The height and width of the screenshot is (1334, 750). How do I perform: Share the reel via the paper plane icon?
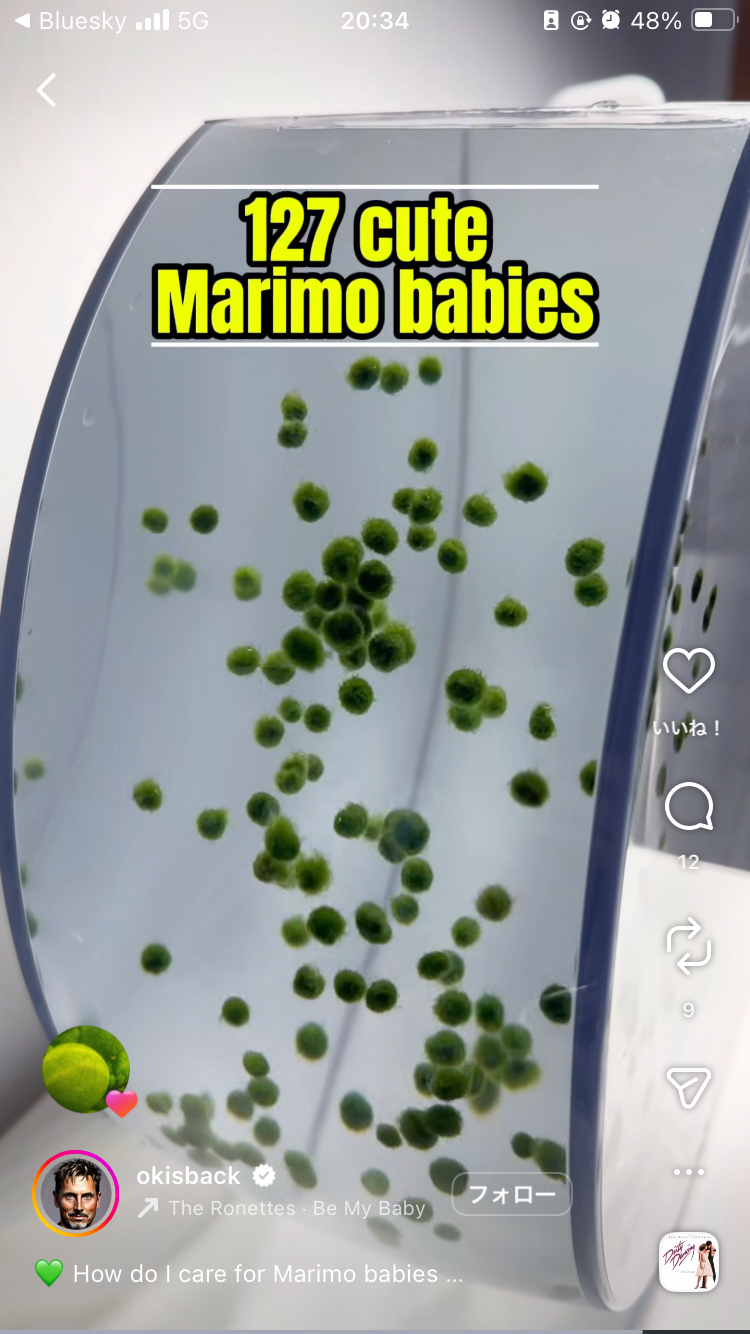coord(689,1087)
